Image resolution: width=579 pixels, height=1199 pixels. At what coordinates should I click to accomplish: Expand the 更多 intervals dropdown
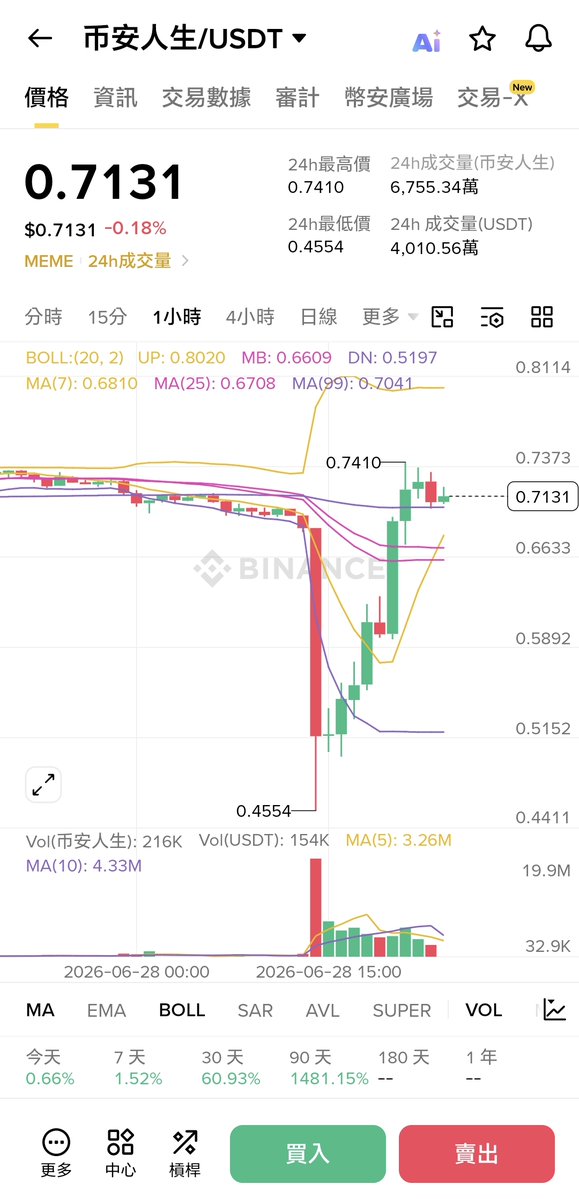(390, 317)
